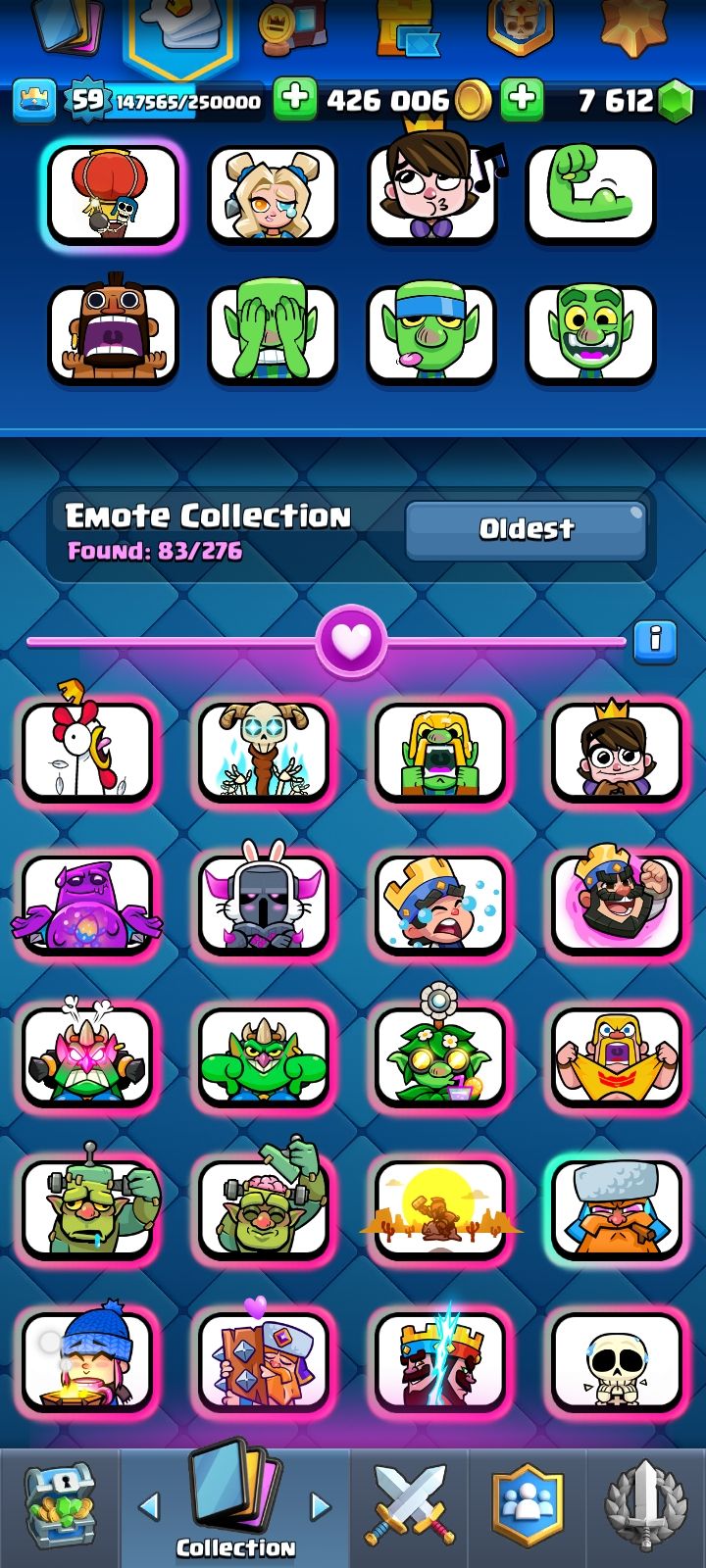The height and width of the screenshot is (1568, 706).
Task: Change the Oldest sort order button
Action: [526, 530]
